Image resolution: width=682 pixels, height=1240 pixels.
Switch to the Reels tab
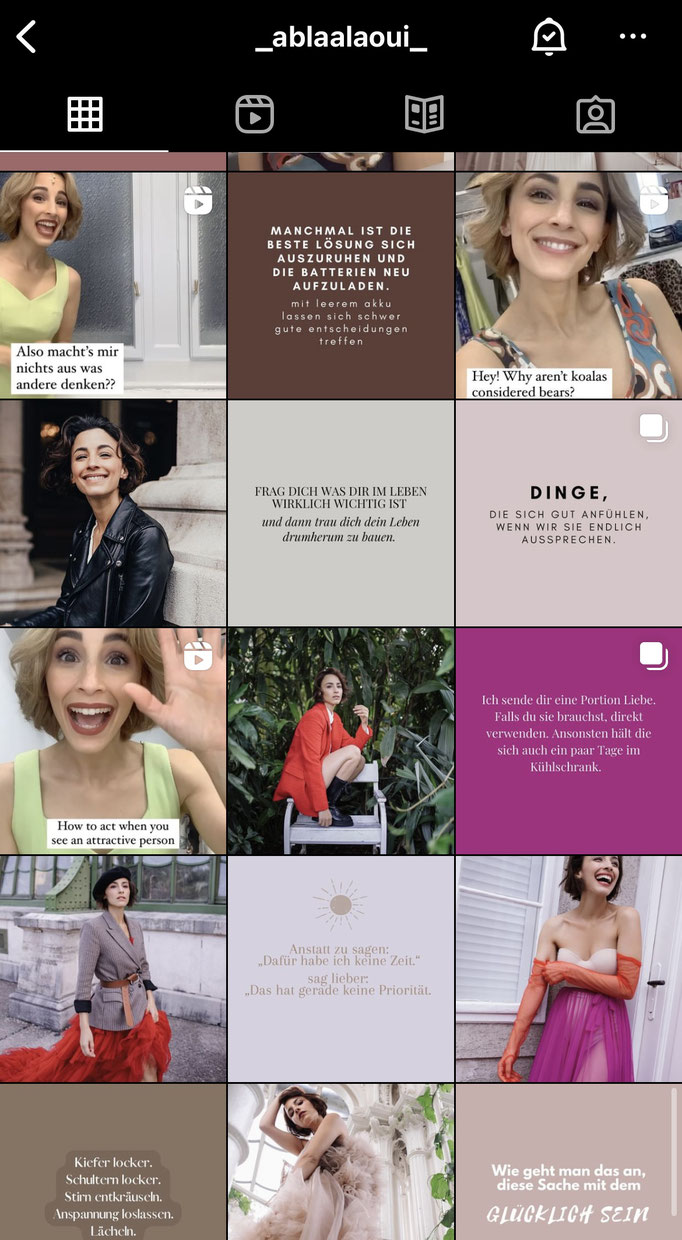click(x=254, y=115)
